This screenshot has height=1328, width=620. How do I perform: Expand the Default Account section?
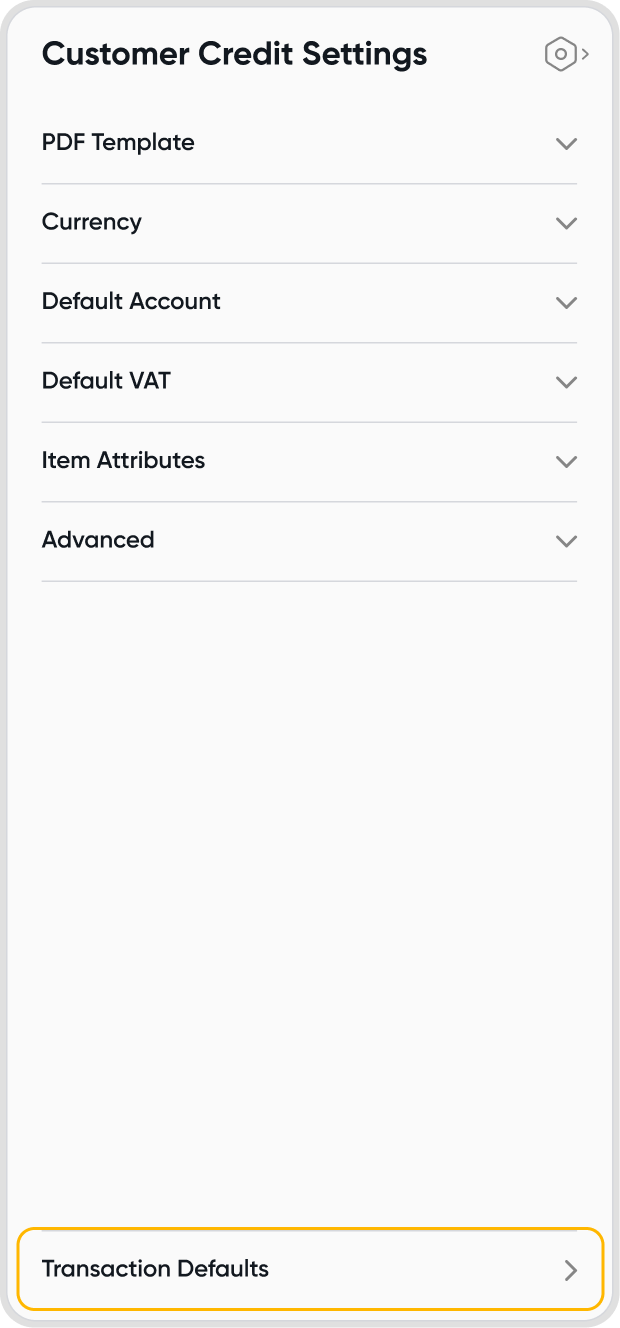tap(566, 302)
